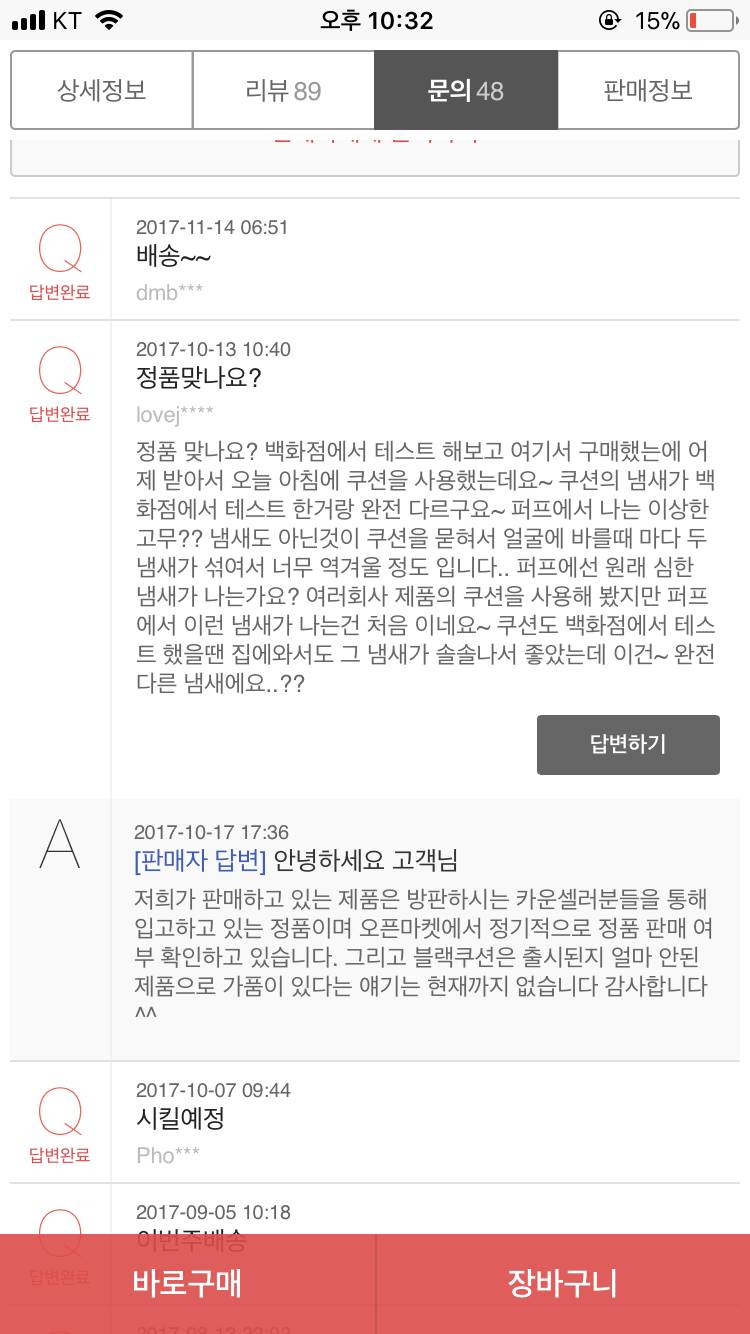Click the A icon beside the seller answer

(x=59, y=843)
